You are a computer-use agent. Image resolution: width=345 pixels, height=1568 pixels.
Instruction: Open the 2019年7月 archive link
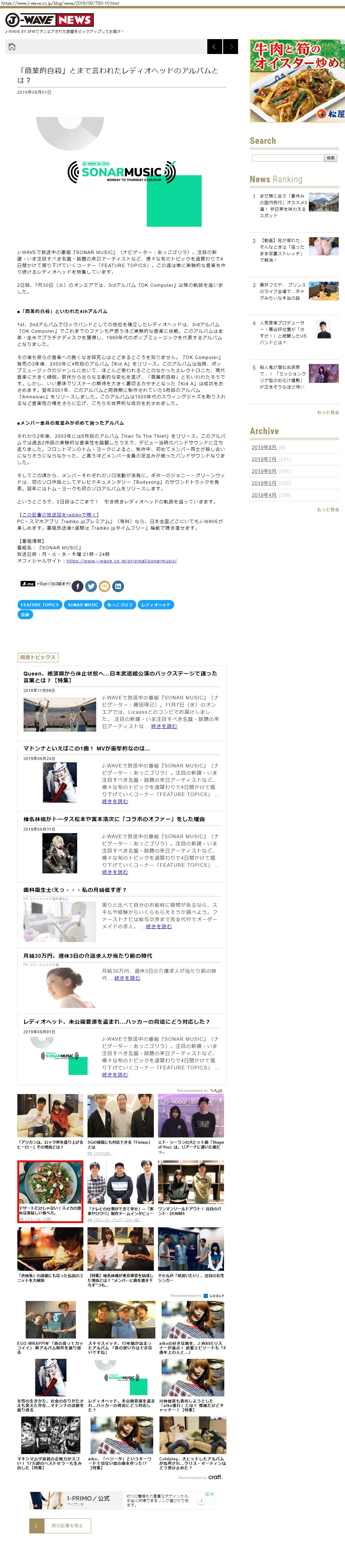tap(263, 460)
